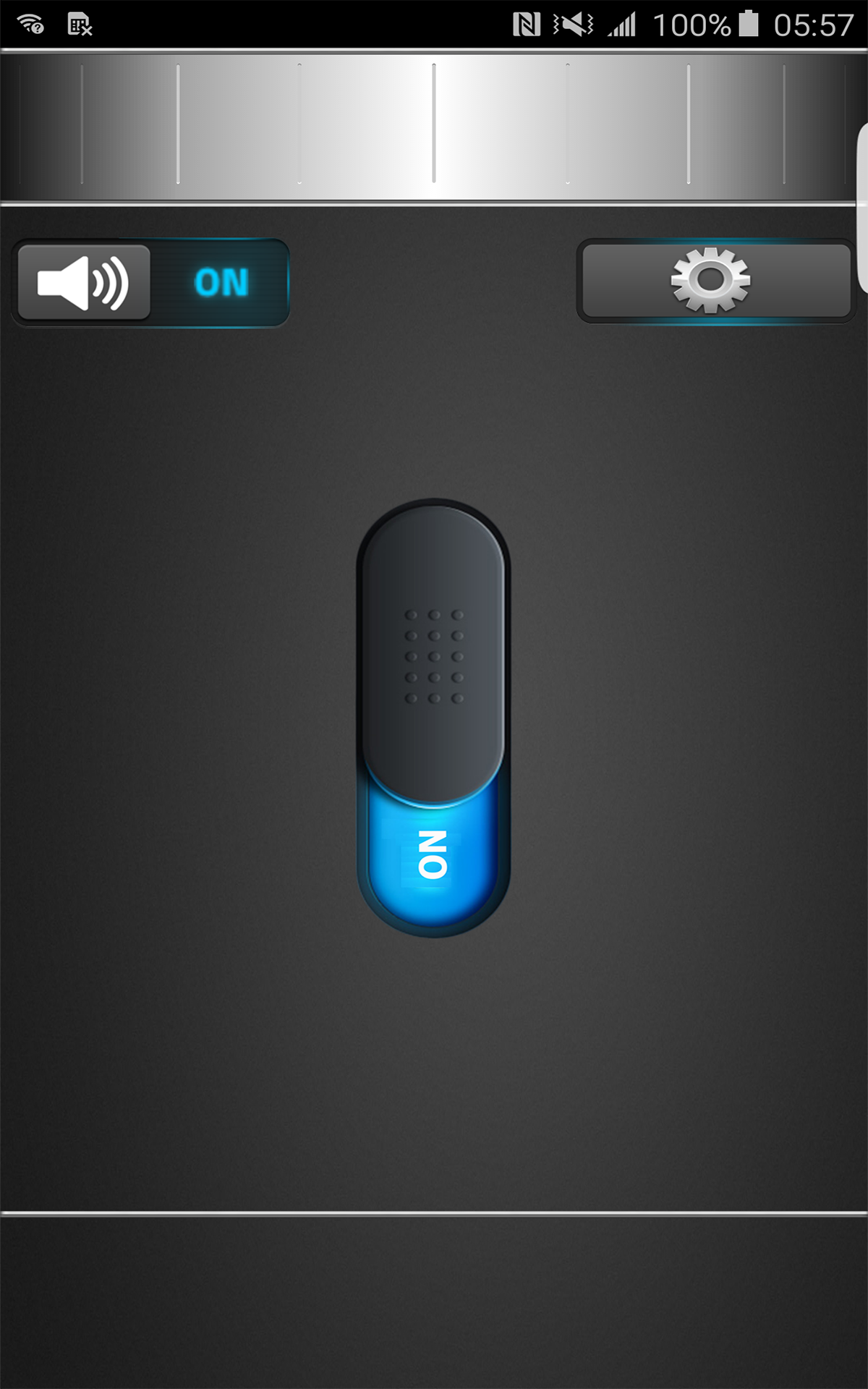Tap the Wi-Fi icon in status bar
The image size is (868, 1389).
27,22
